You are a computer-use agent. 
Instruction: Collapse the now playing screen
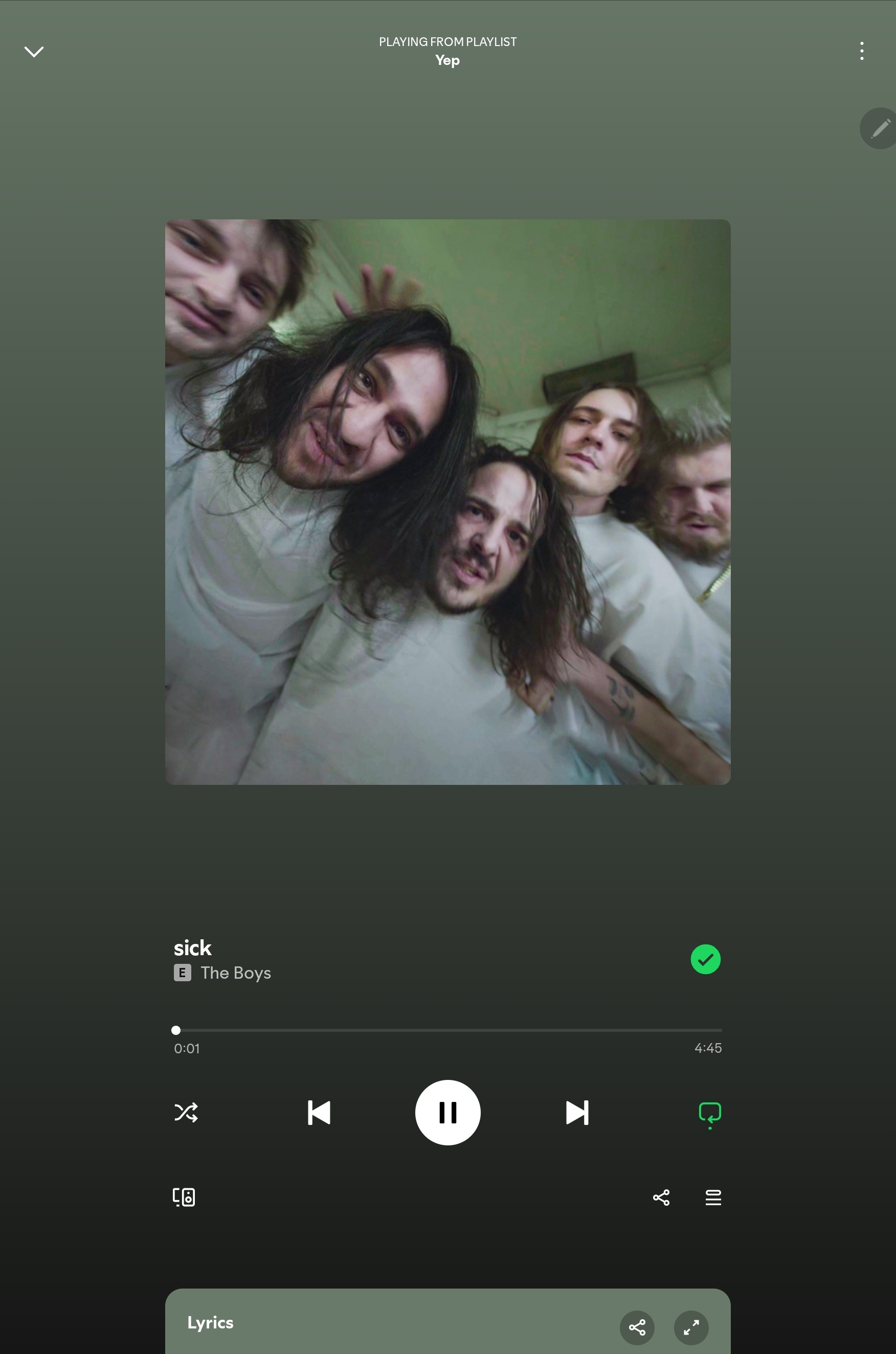tap(34, 52)
